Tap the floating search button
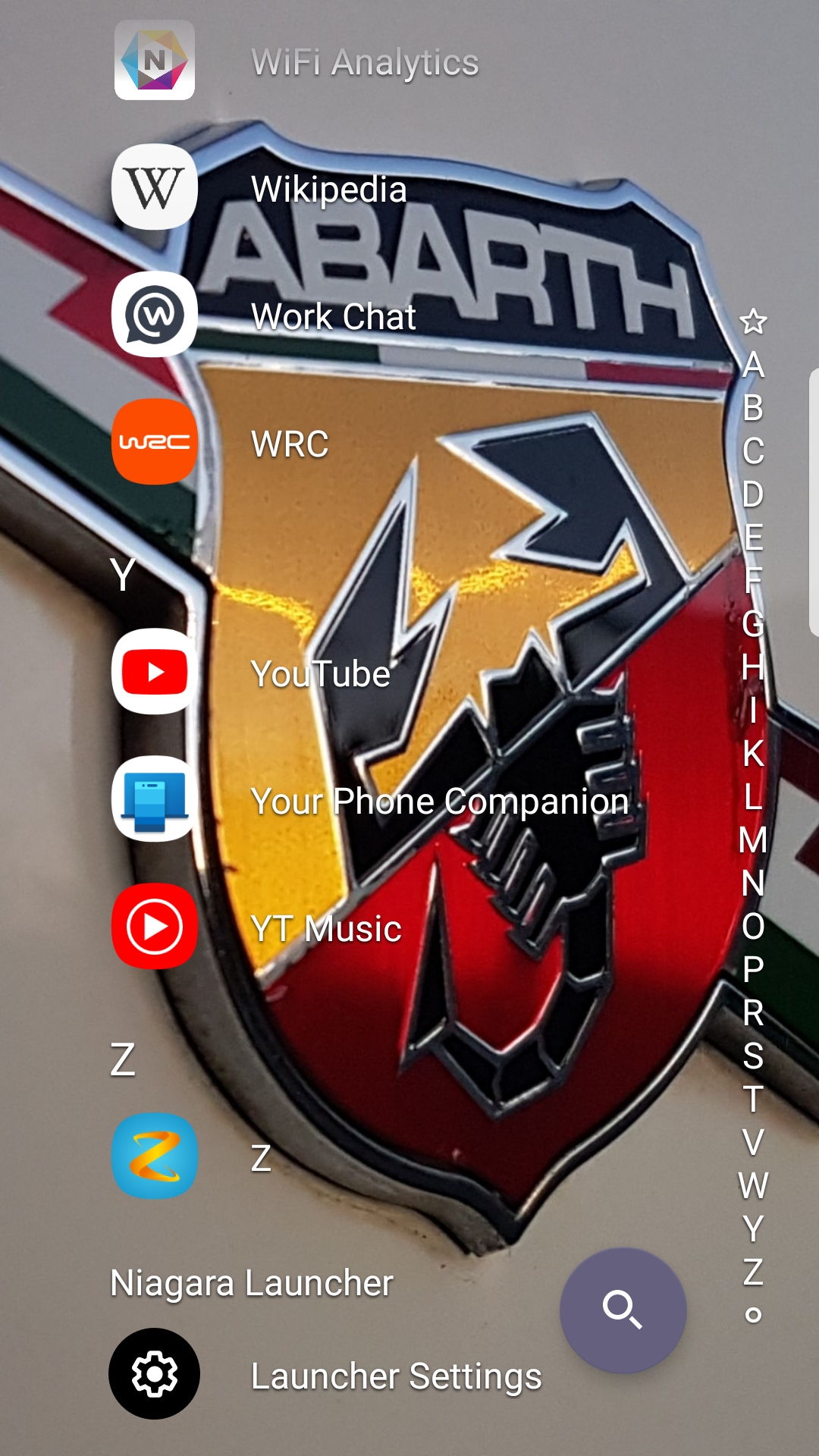The image size is (819, 1456). pyautogui.click(x=623, y=1310)
